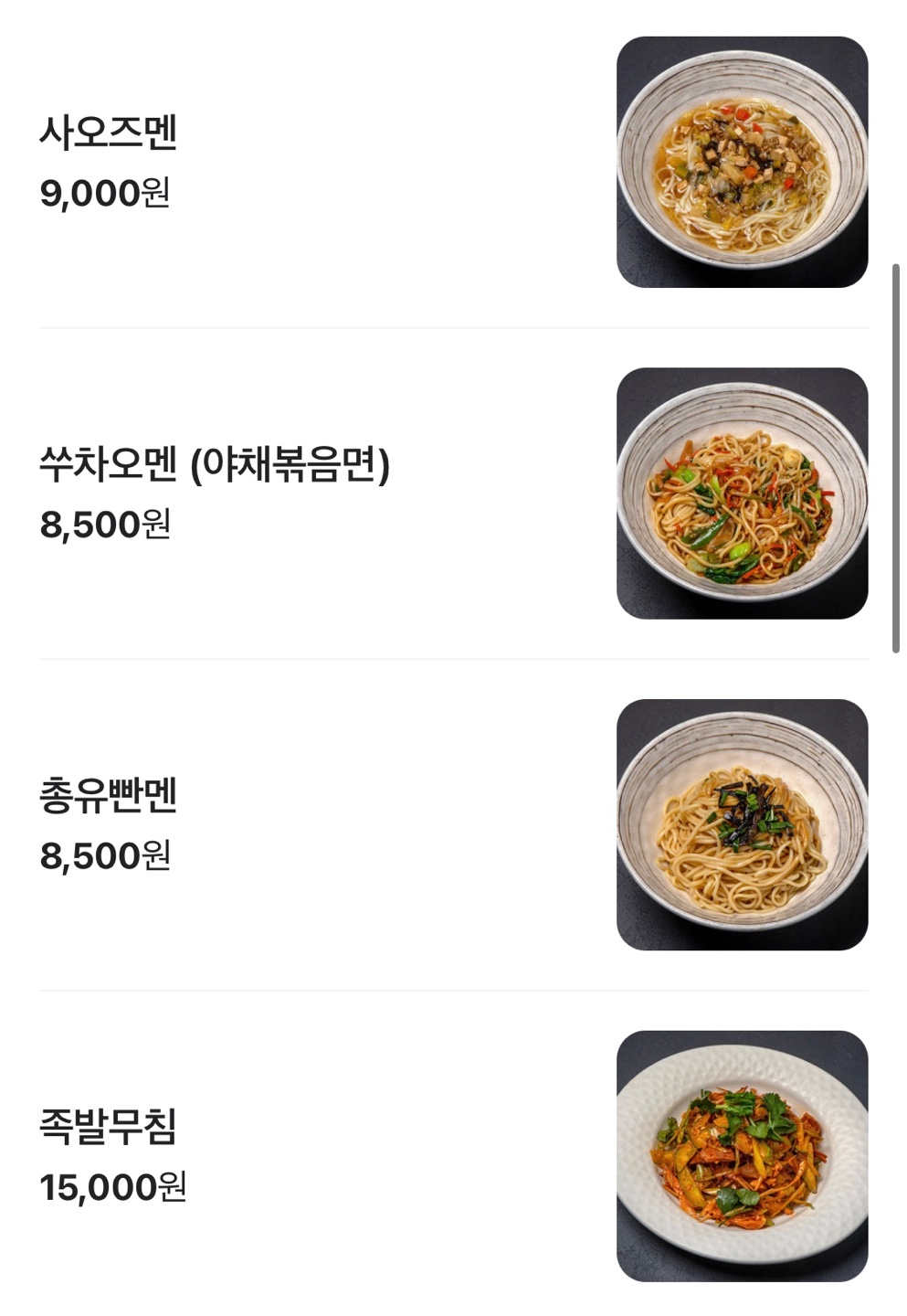Tap the 사오즈멘 noodle soup photo

click(x=742, y=163)
